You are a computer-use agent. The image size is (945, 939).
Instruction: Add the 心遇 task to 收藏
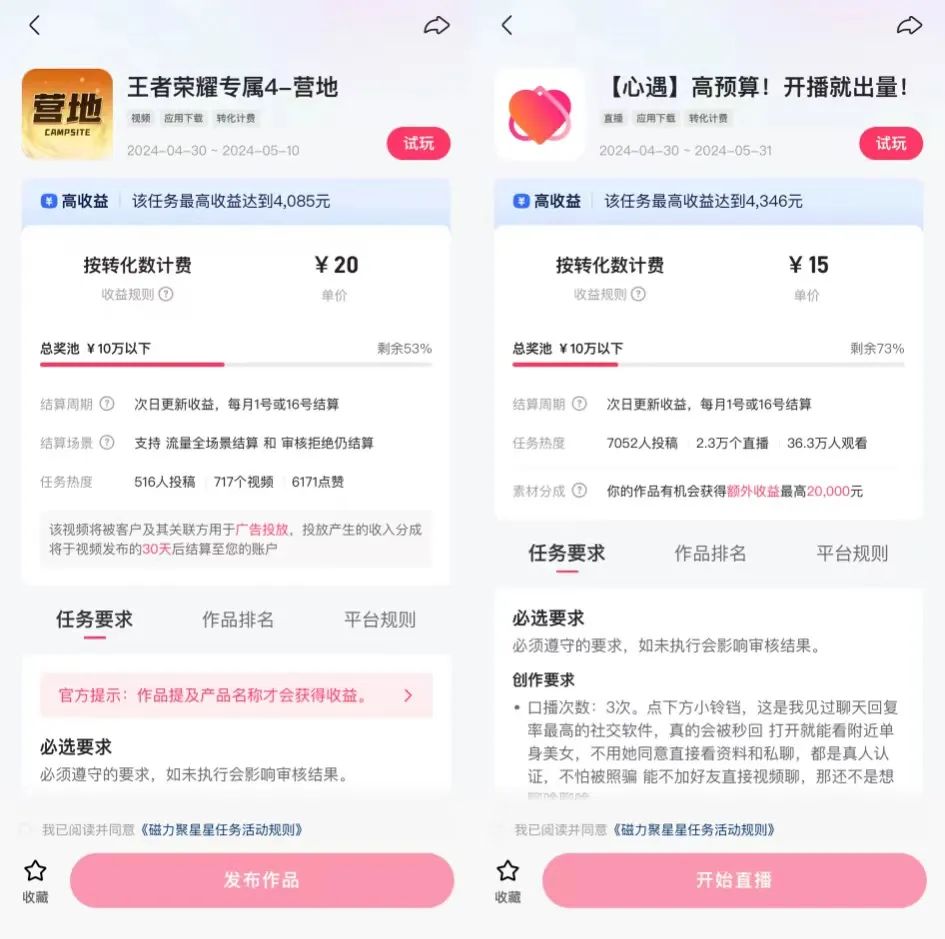pyautogui.click(x=507, y=880)
